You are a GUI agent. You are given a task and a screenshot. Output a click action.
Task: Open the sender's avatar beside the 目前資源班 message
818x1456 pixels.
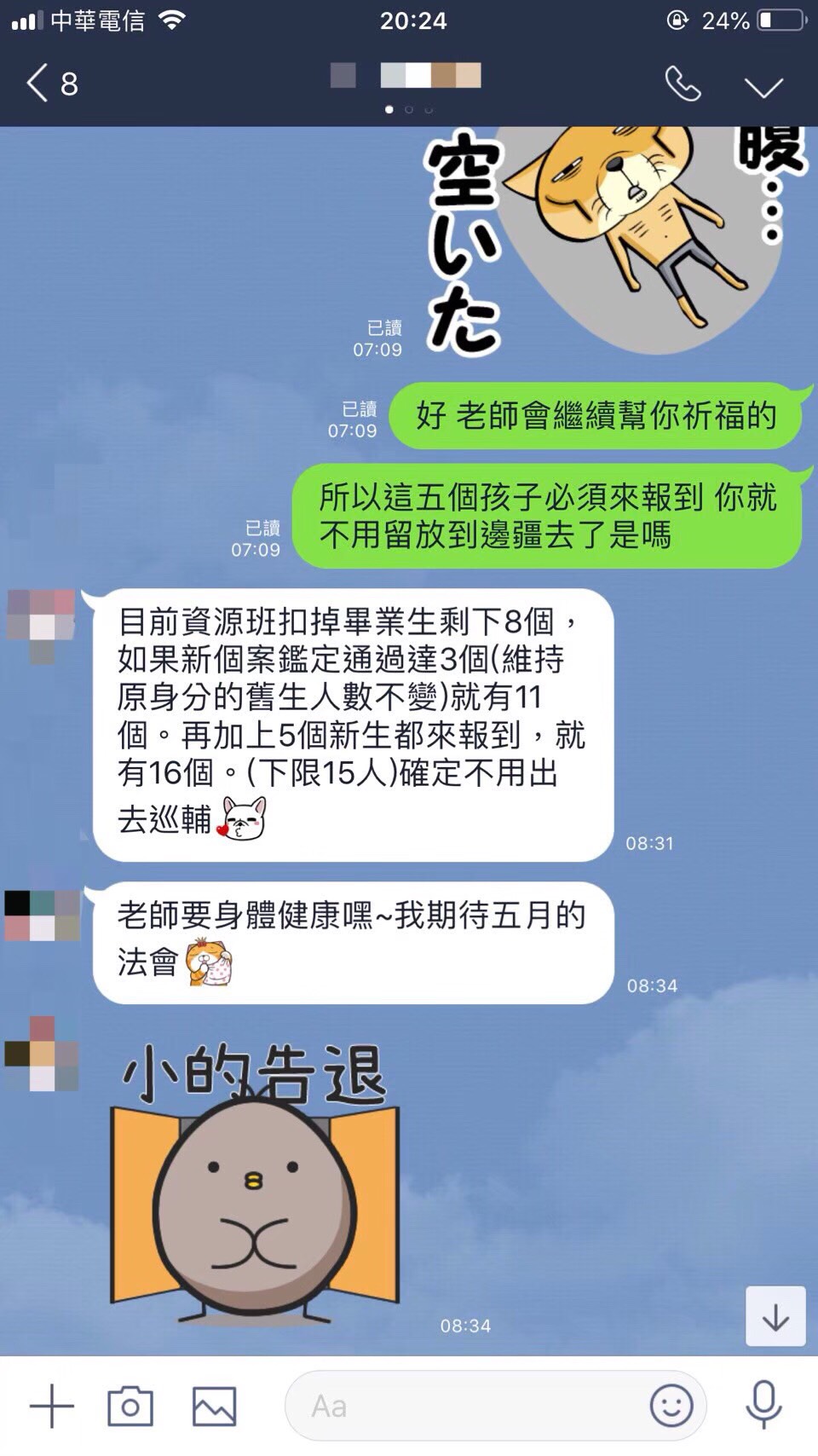(41, 626)
